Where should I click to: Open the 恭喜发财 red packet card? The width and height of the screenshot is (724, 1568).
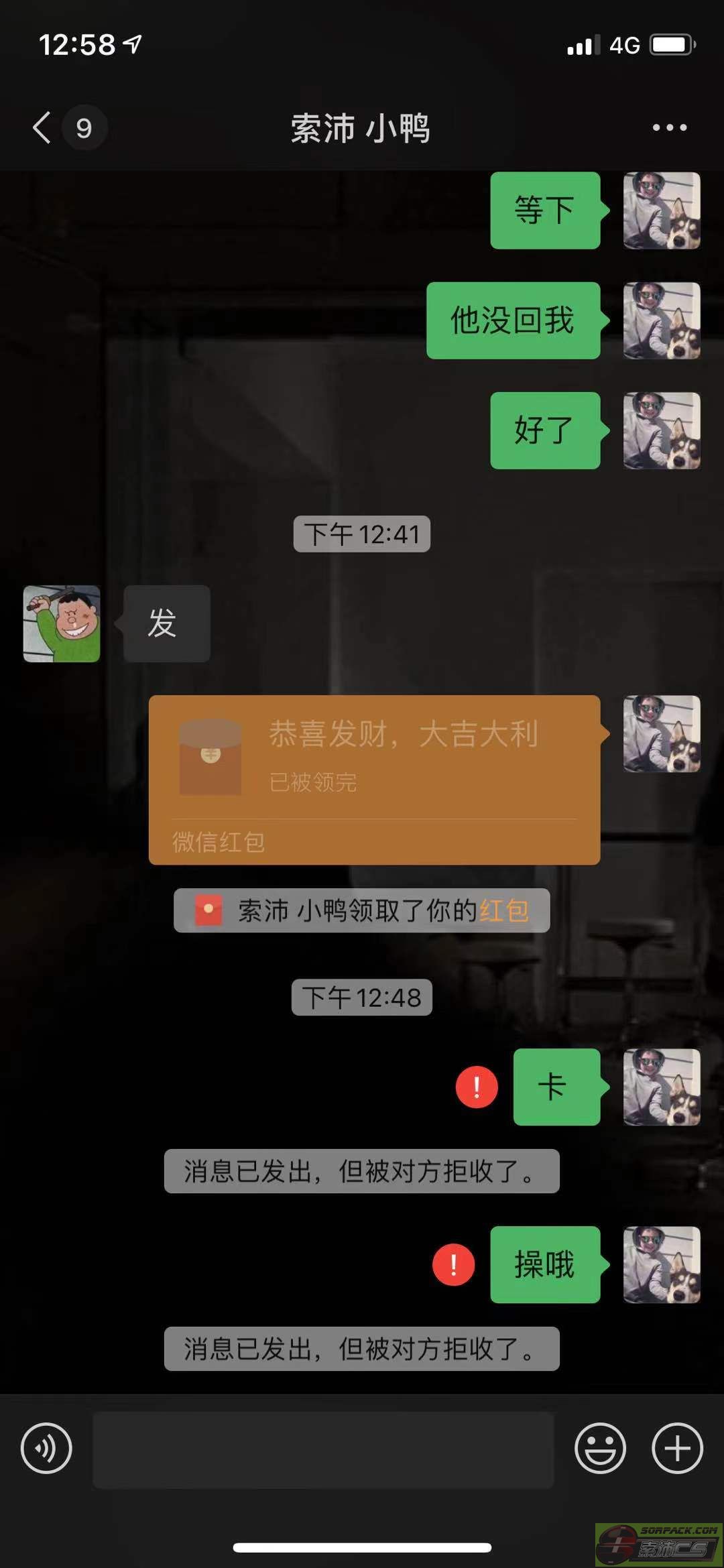click(374, 780)
